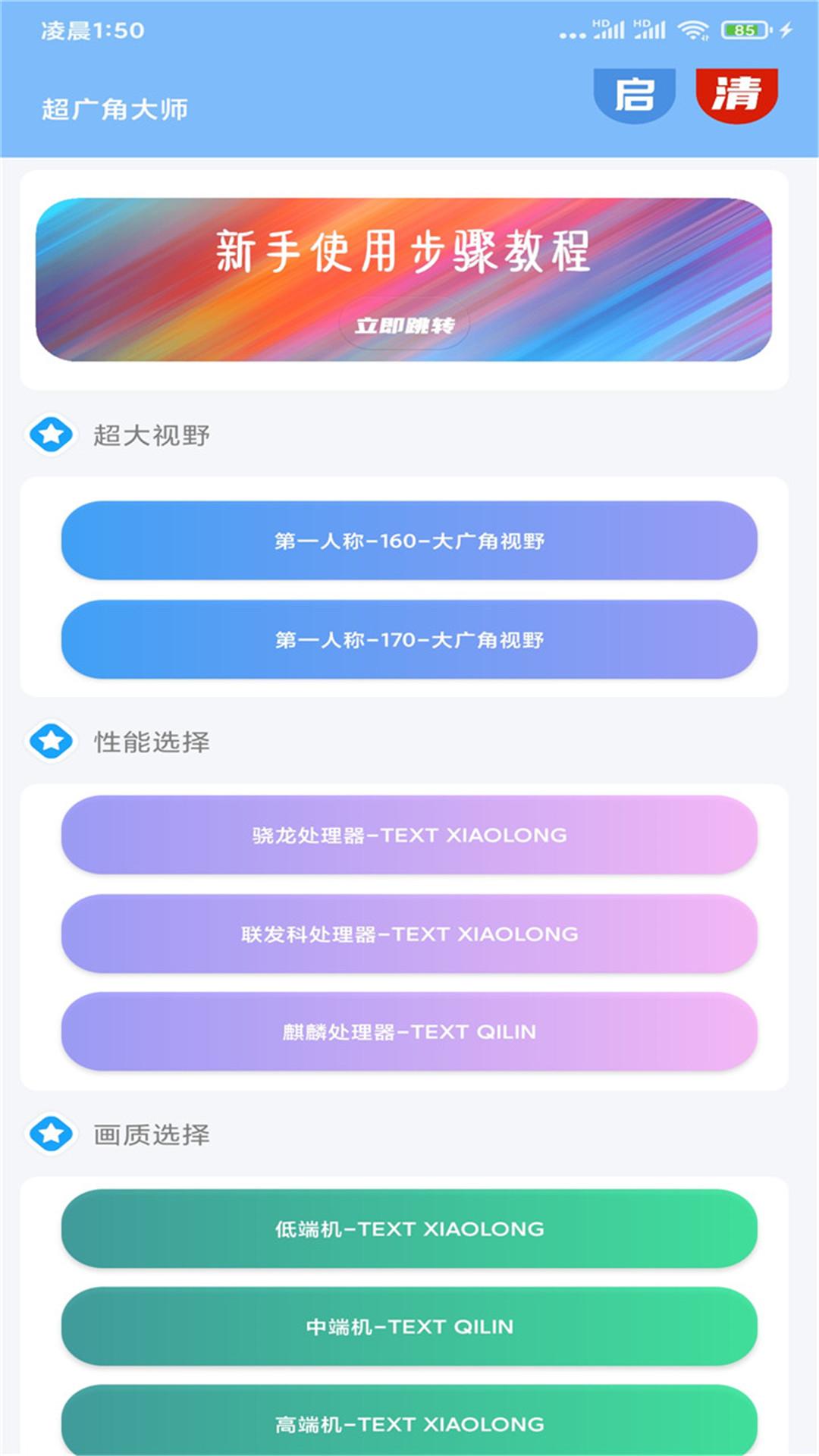Select 第一人称-160-大广角视野
This screenshot has height=1456, width=819.
click(409, 541)
